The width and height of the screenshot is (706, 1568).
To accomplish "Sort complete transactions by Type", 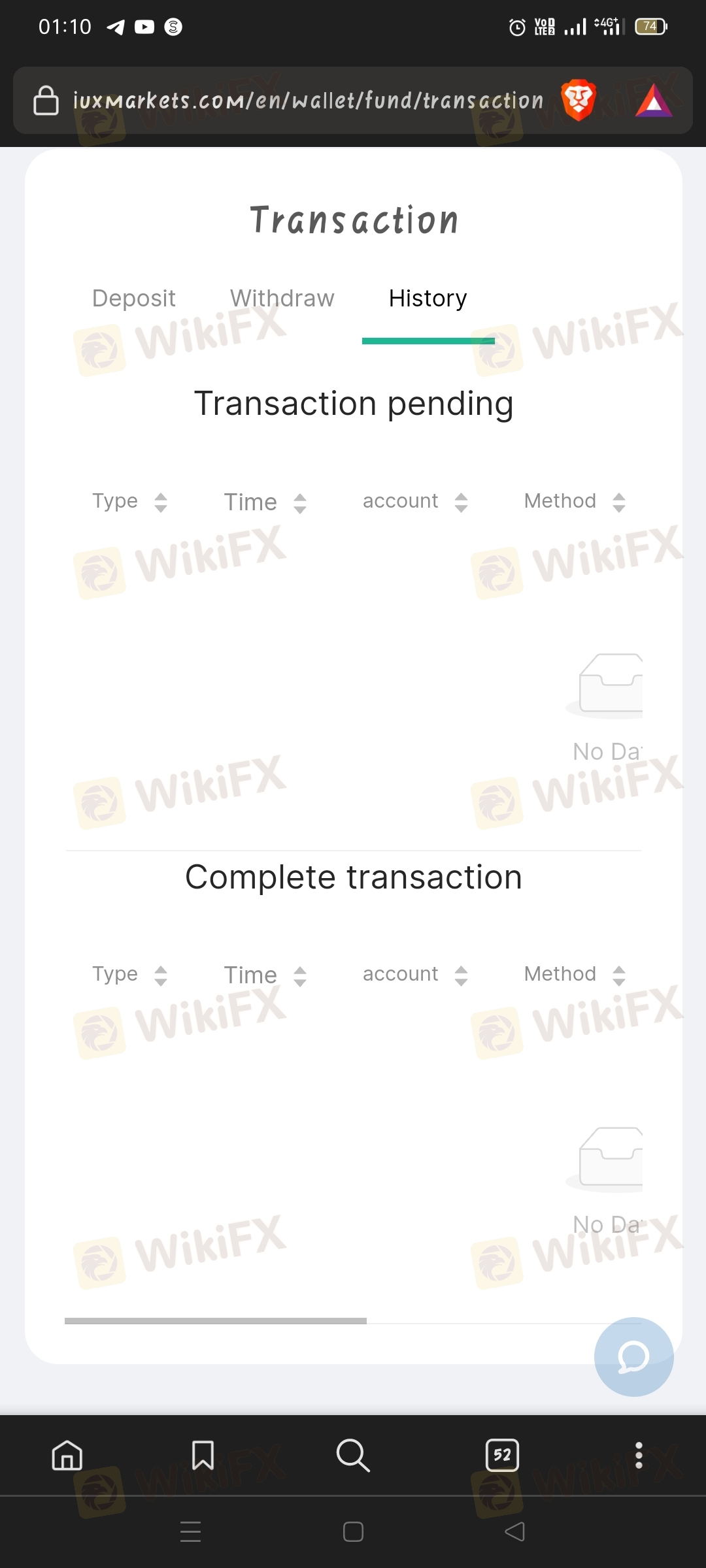I will click(x=130, y=975).
